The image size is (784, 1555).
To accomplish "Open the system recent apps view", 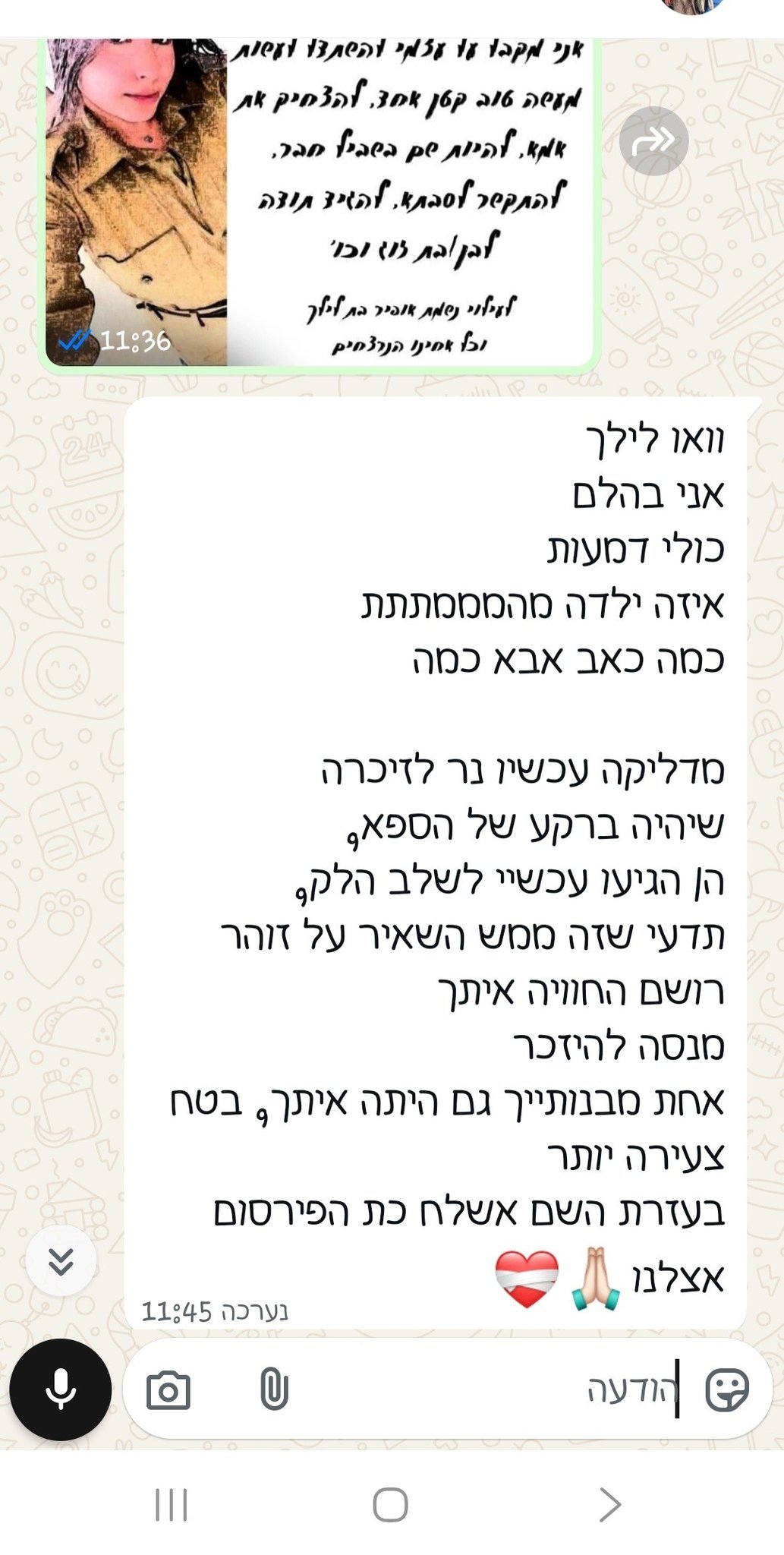I will click(x=171, y=1504).
